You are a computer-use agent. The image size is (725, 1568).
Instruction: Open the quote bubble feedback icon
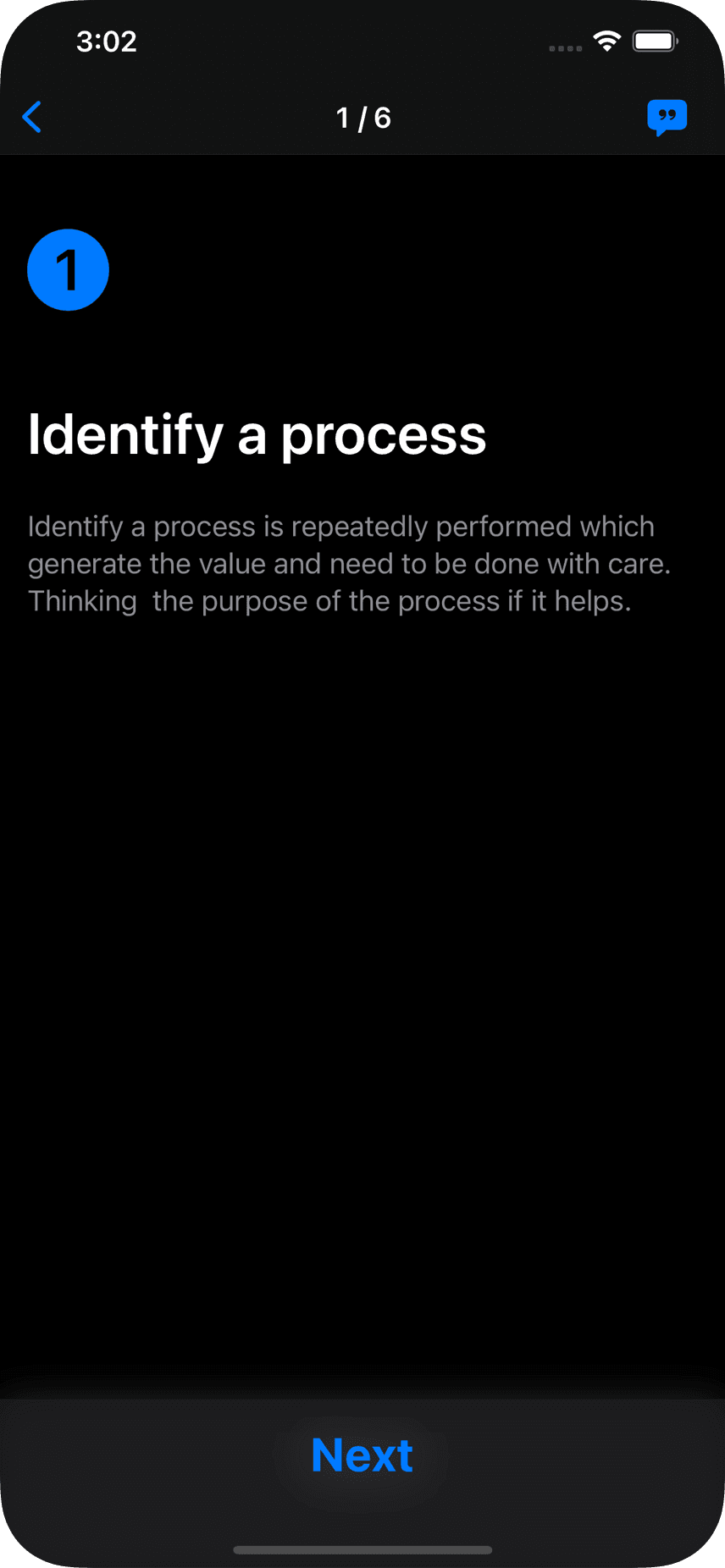[667, 117]
